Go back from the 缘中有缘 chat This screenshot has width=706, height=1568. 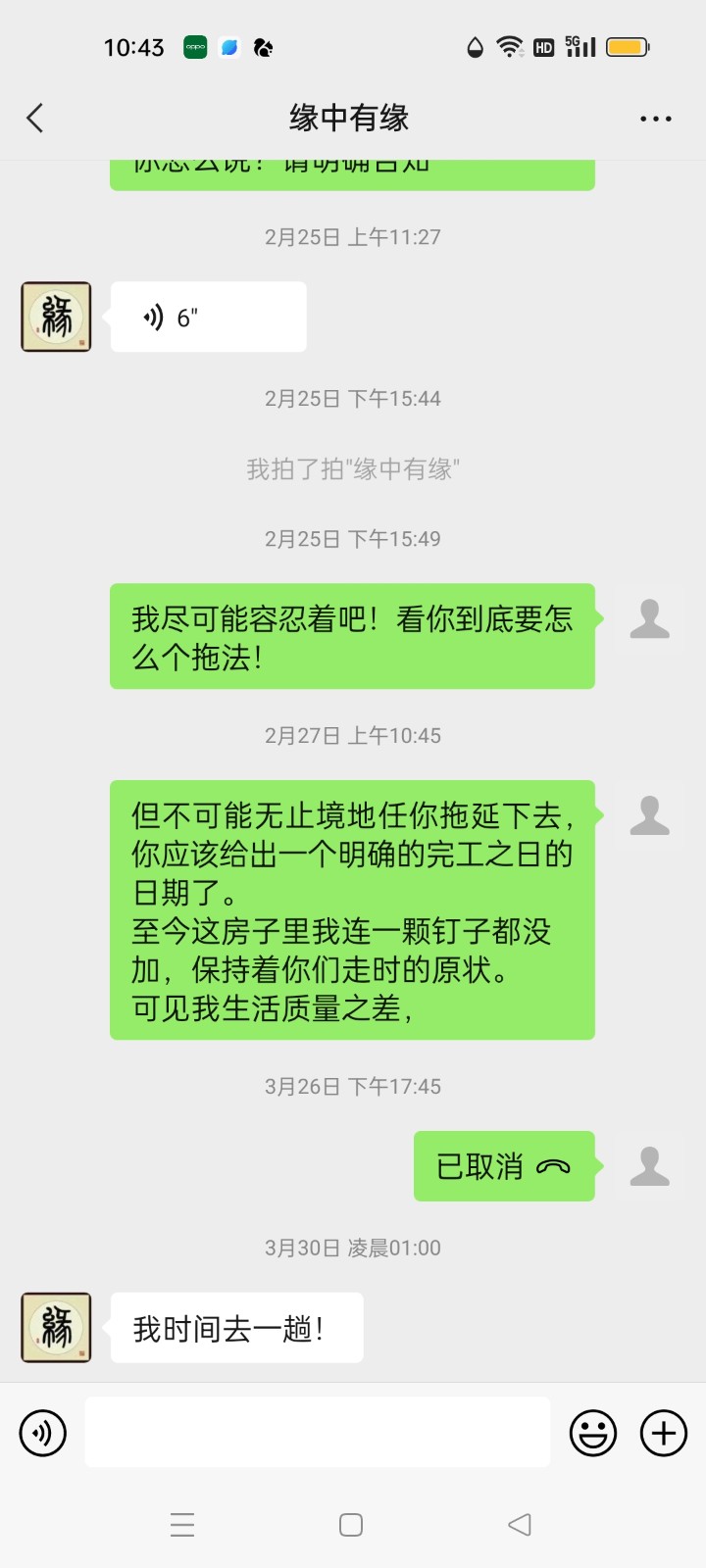click(x=35, y=119)
